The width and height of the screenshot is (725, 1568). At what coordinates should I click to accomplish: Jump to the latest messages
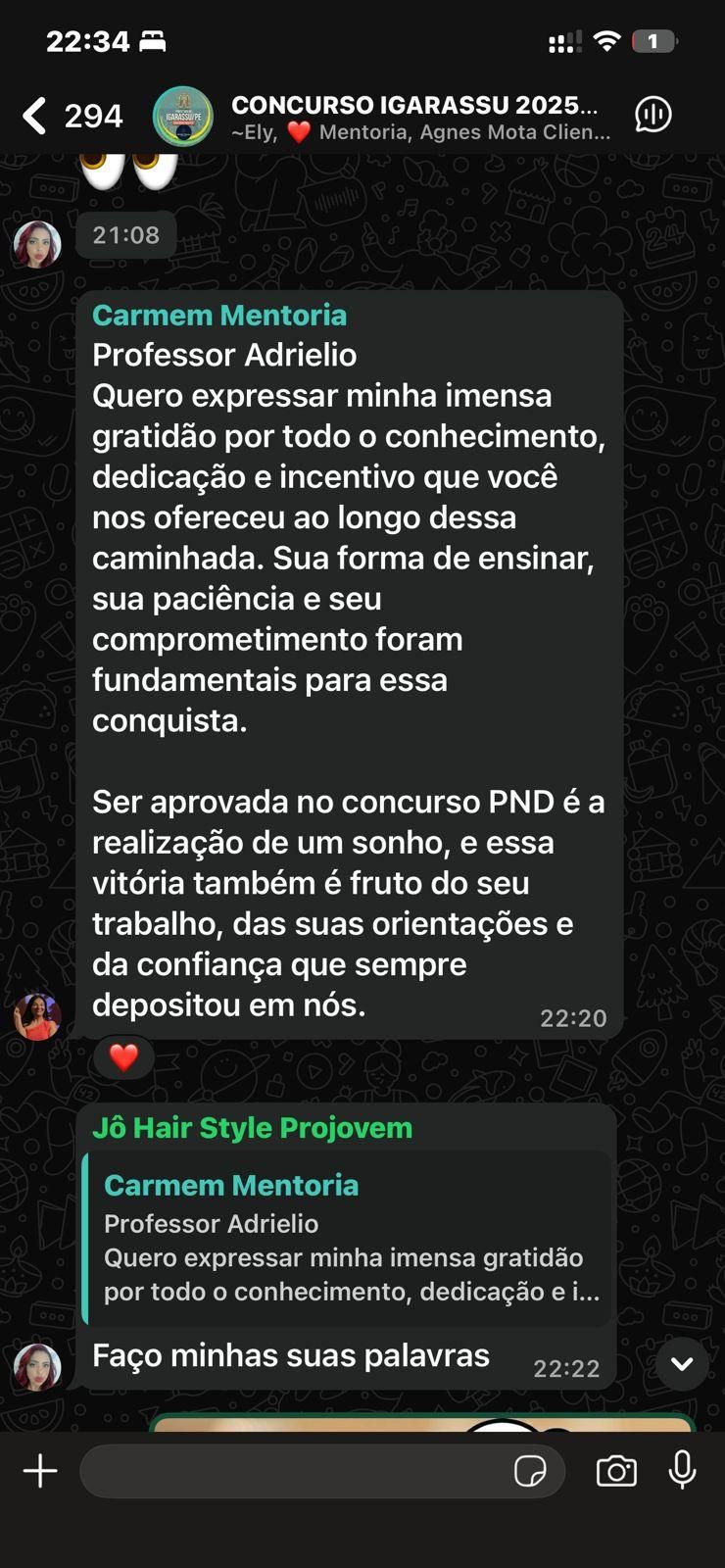(x=682, y=1363)
